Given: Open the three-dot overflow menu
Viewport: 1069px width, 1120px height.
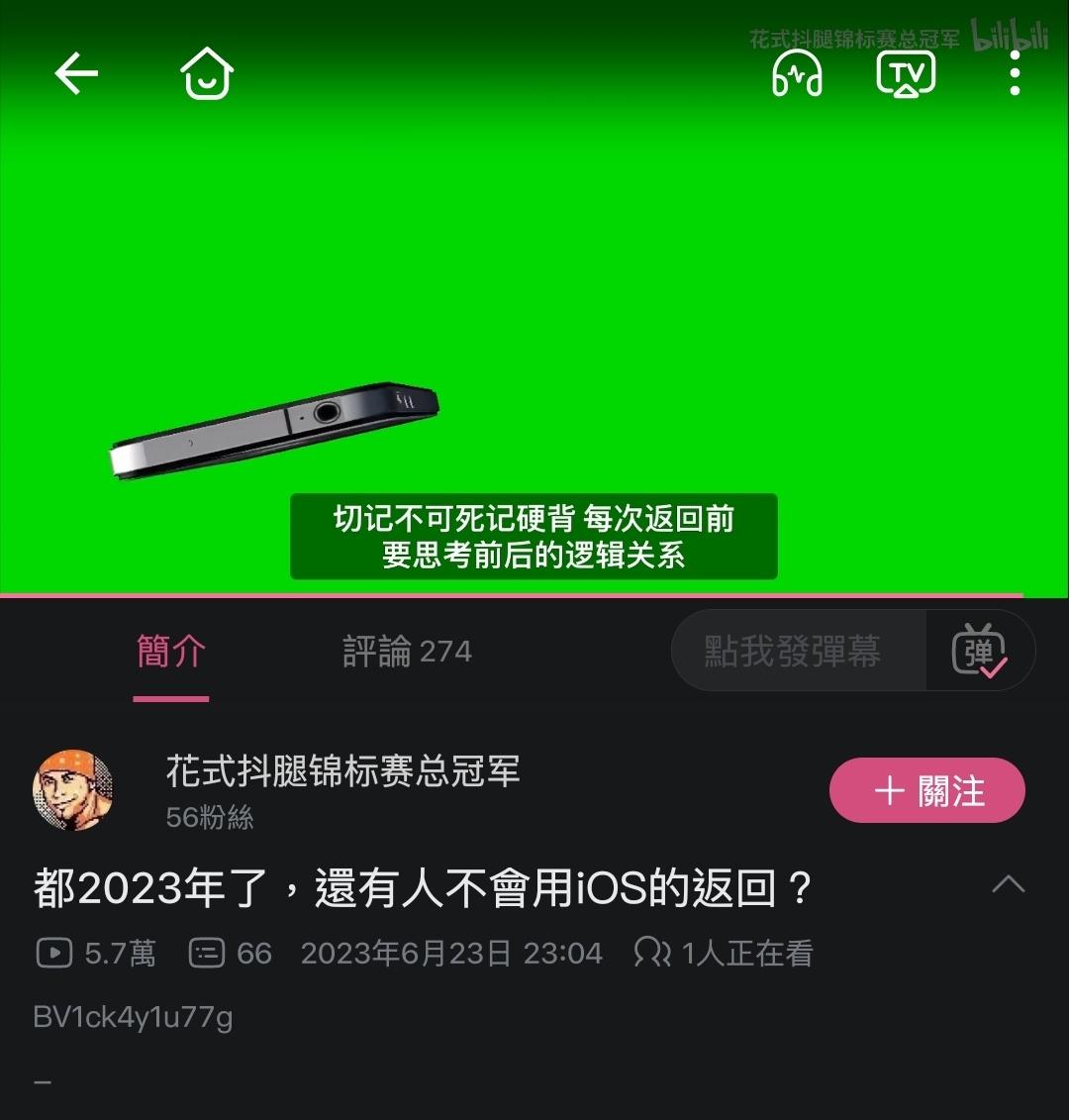Looking at the screenshot, I should [x=1015, y=73].
